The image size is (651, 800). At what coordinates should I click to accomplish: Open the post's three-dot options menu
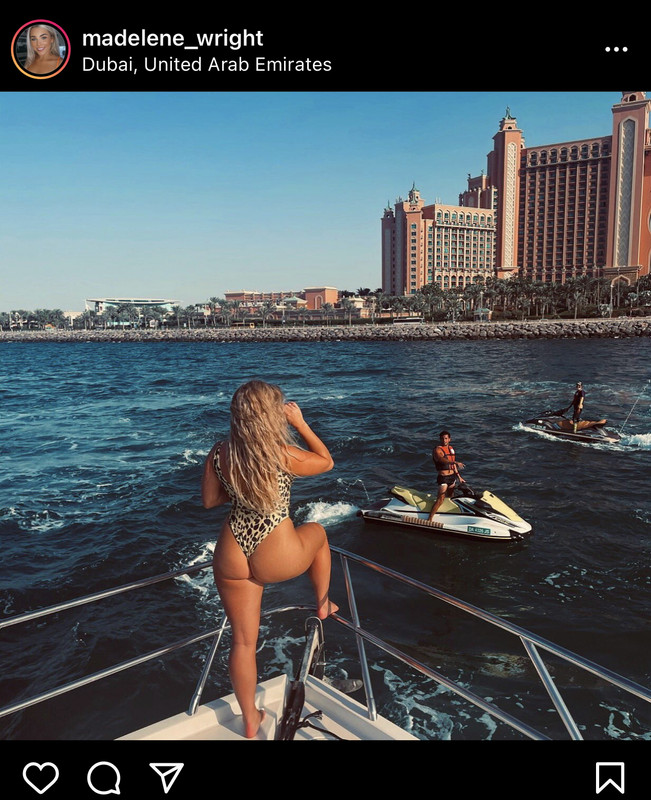[616, 49]
